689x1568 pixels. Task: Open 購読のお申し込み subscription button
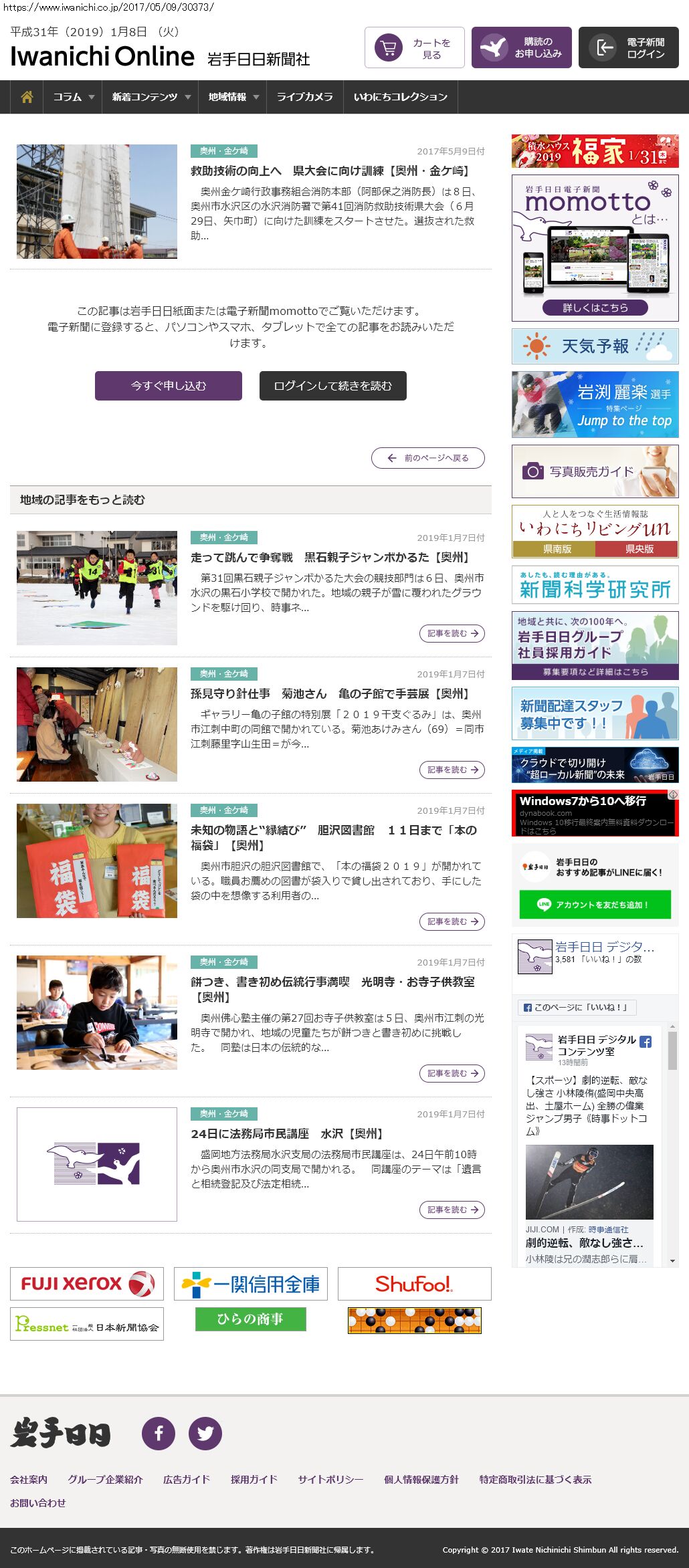tap(521, 47)
